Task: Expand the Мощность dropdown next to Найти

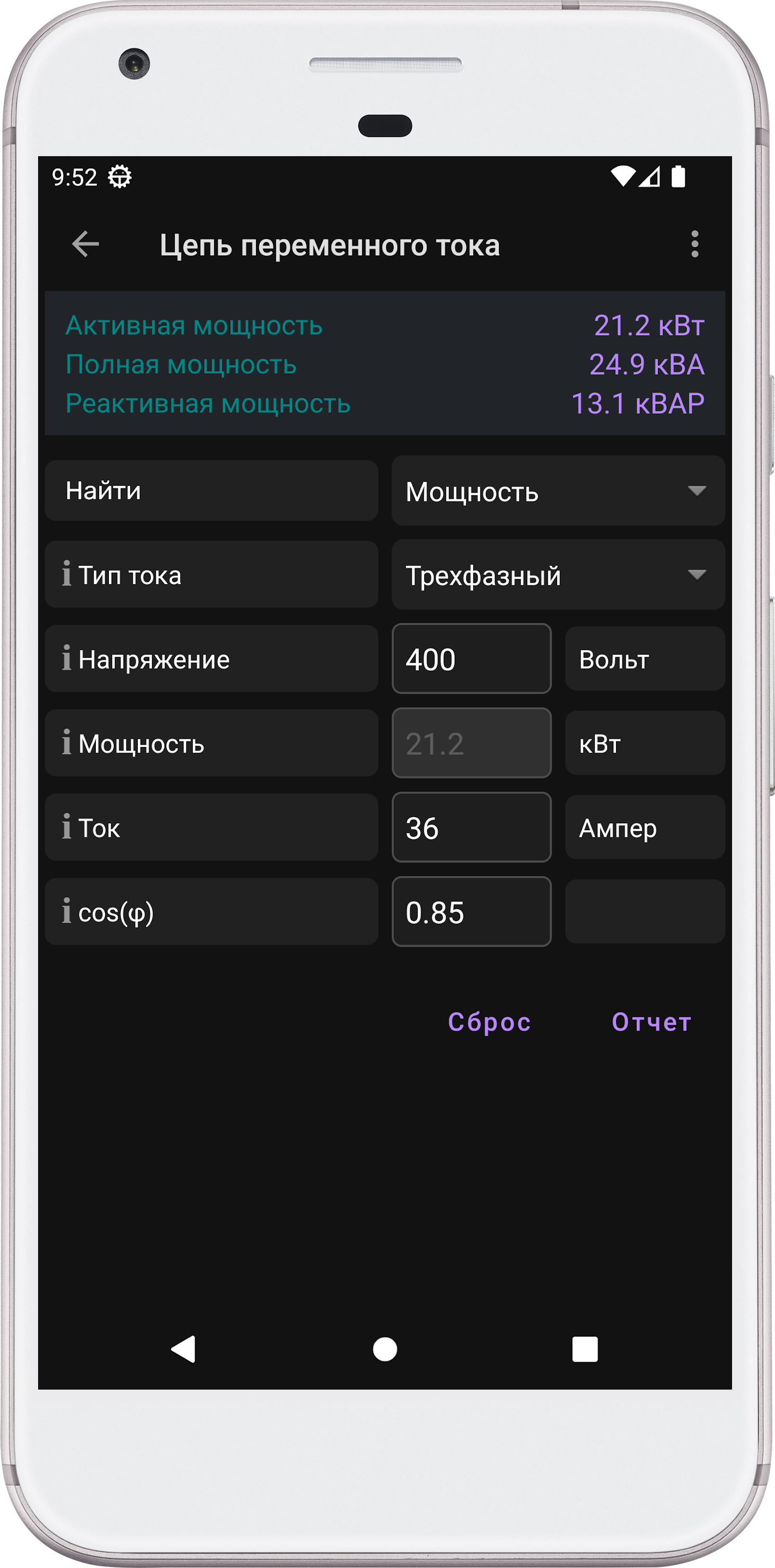Action: click(558, 491)
